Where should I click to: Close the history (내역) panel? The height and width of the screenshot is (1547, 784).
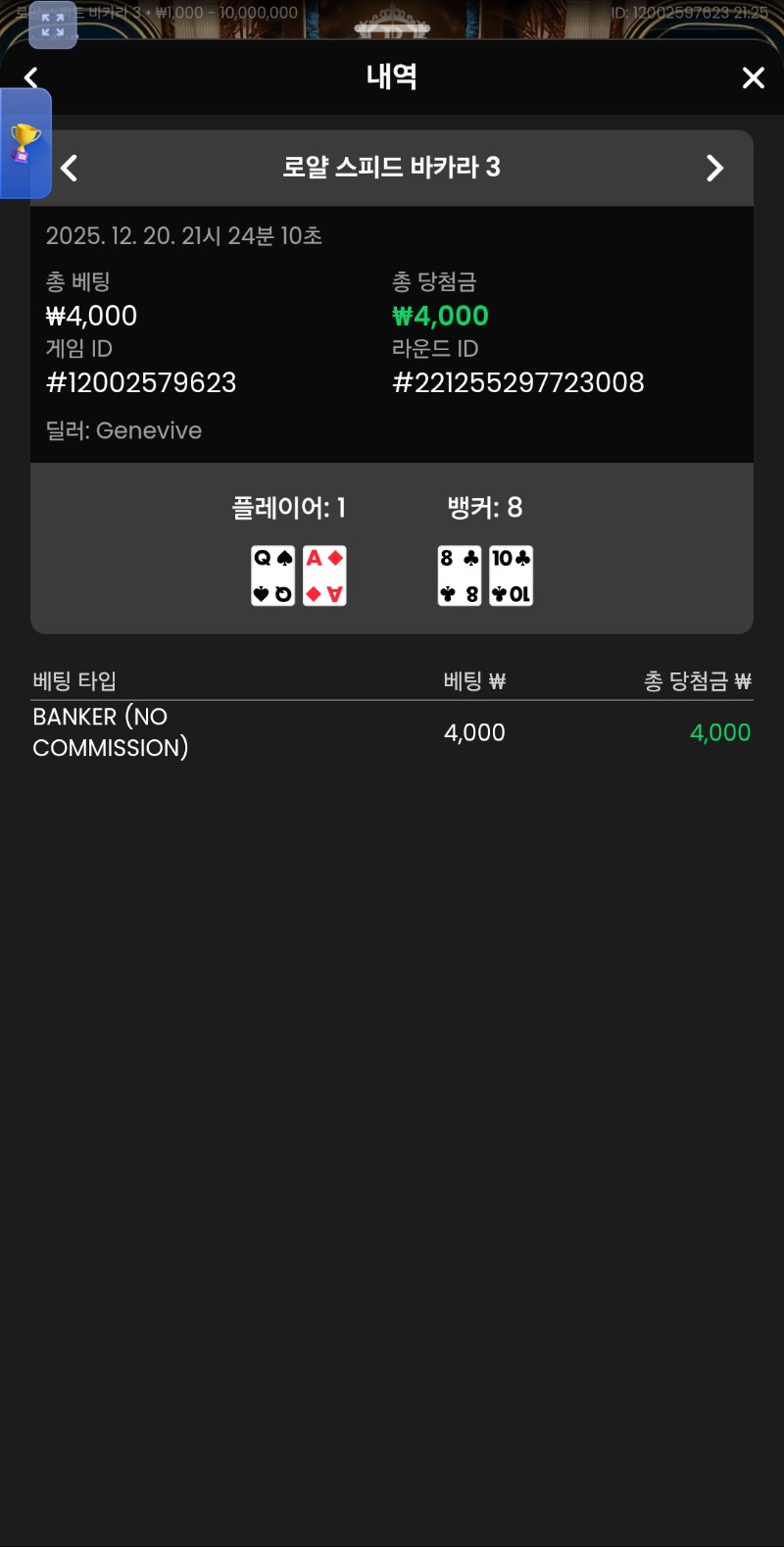(x=753, y=77)
